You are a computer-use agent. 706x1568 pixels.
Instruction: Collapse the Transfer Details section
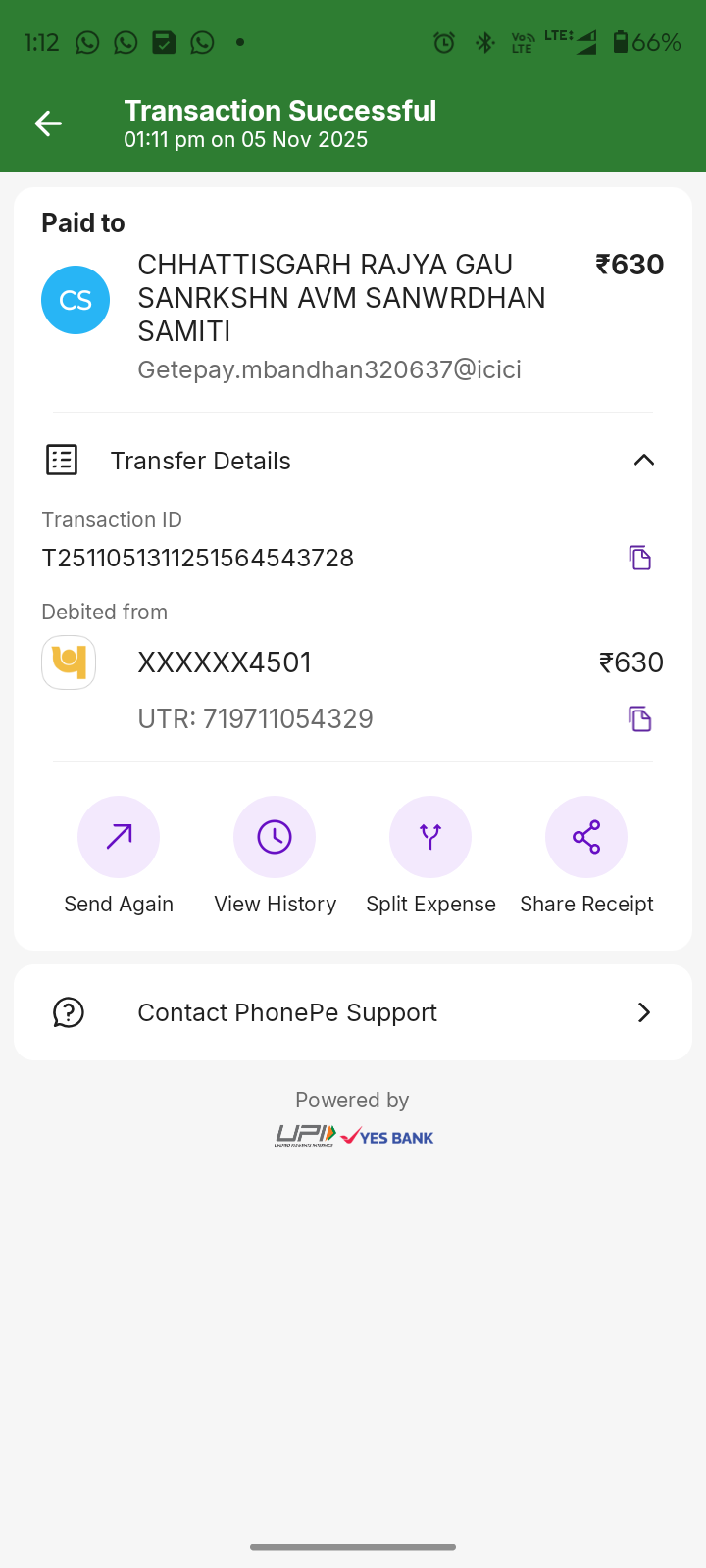coord(643,461)
